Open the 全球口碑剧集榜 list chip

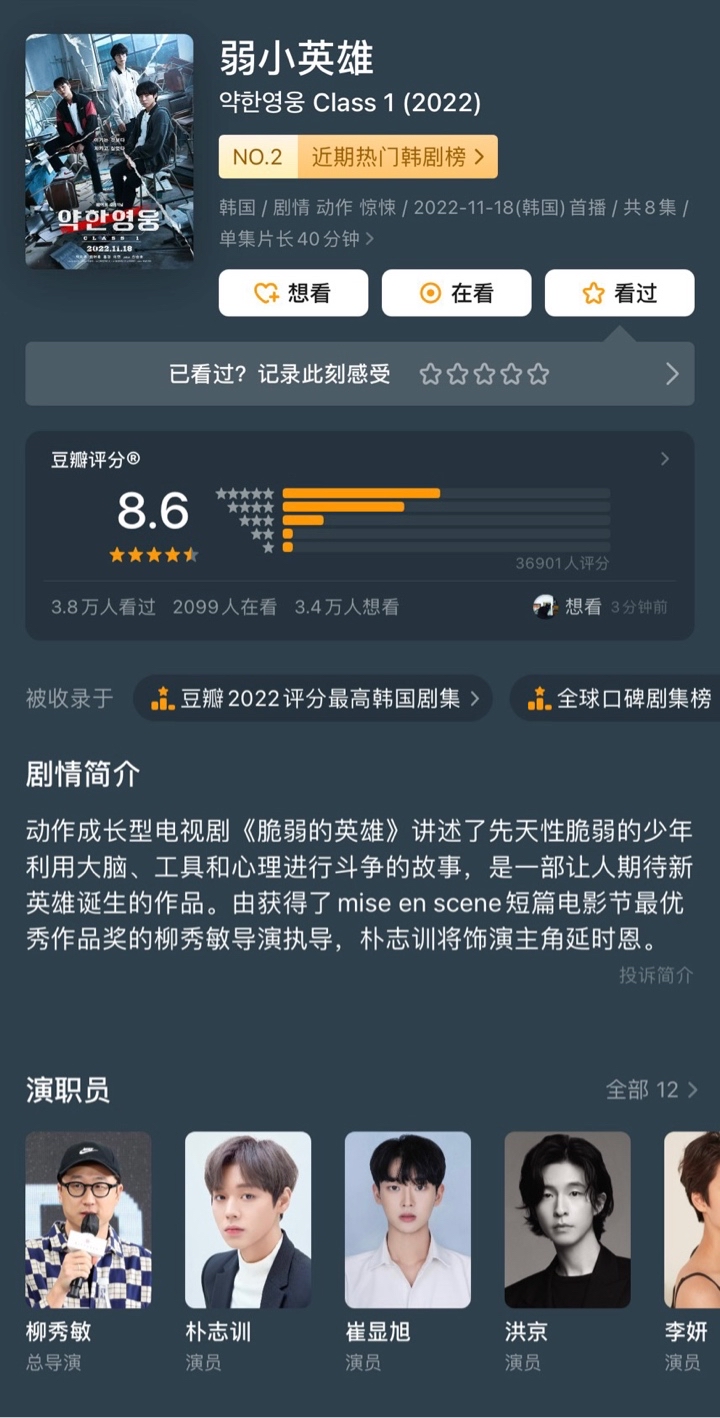click(616, 698)
